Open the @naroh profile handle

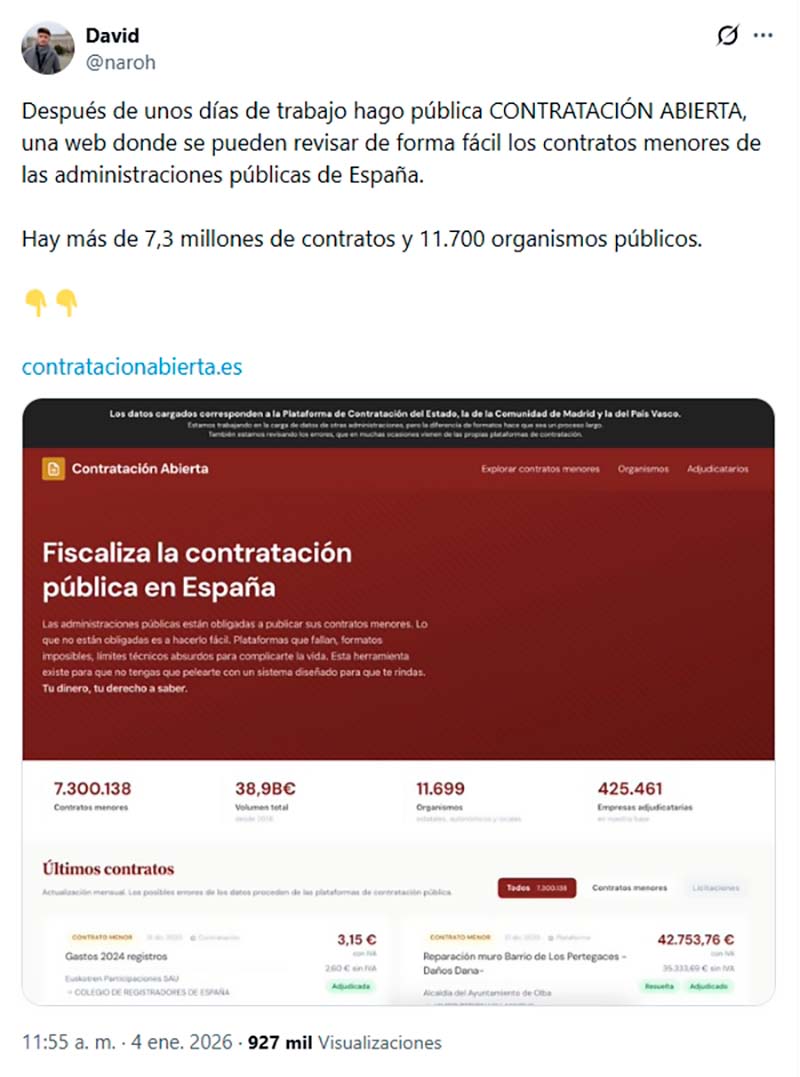point(120,62)
